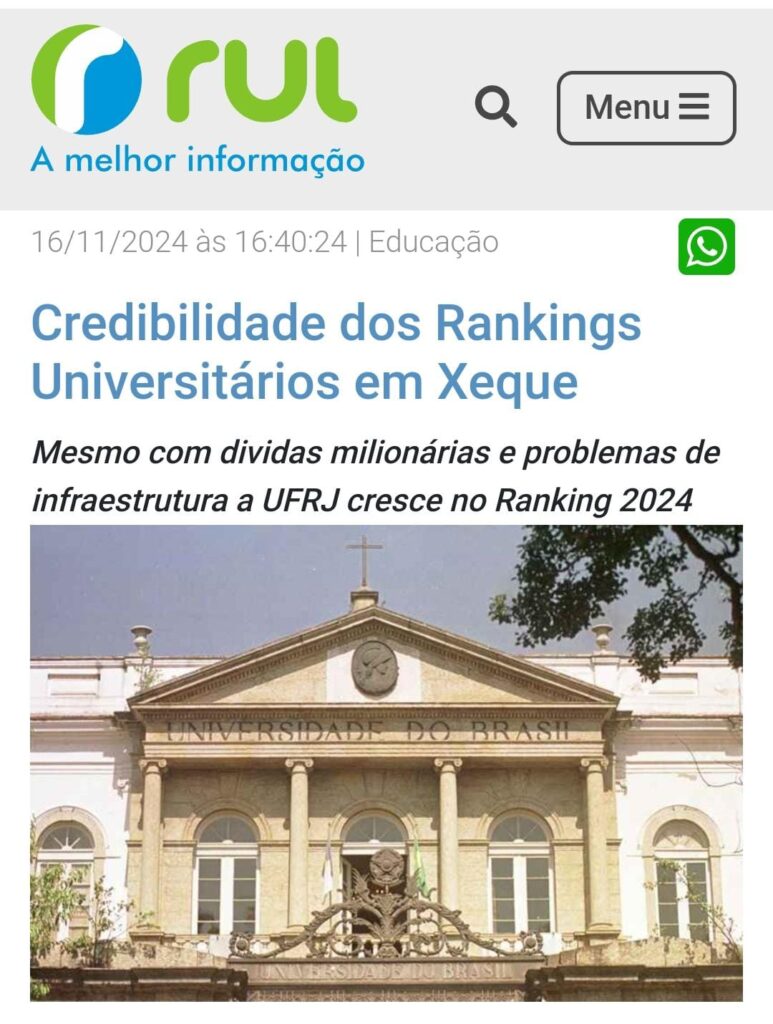Open the Menu button
The width and height of the screenshot is (773, 1024).
pos(646,108)
